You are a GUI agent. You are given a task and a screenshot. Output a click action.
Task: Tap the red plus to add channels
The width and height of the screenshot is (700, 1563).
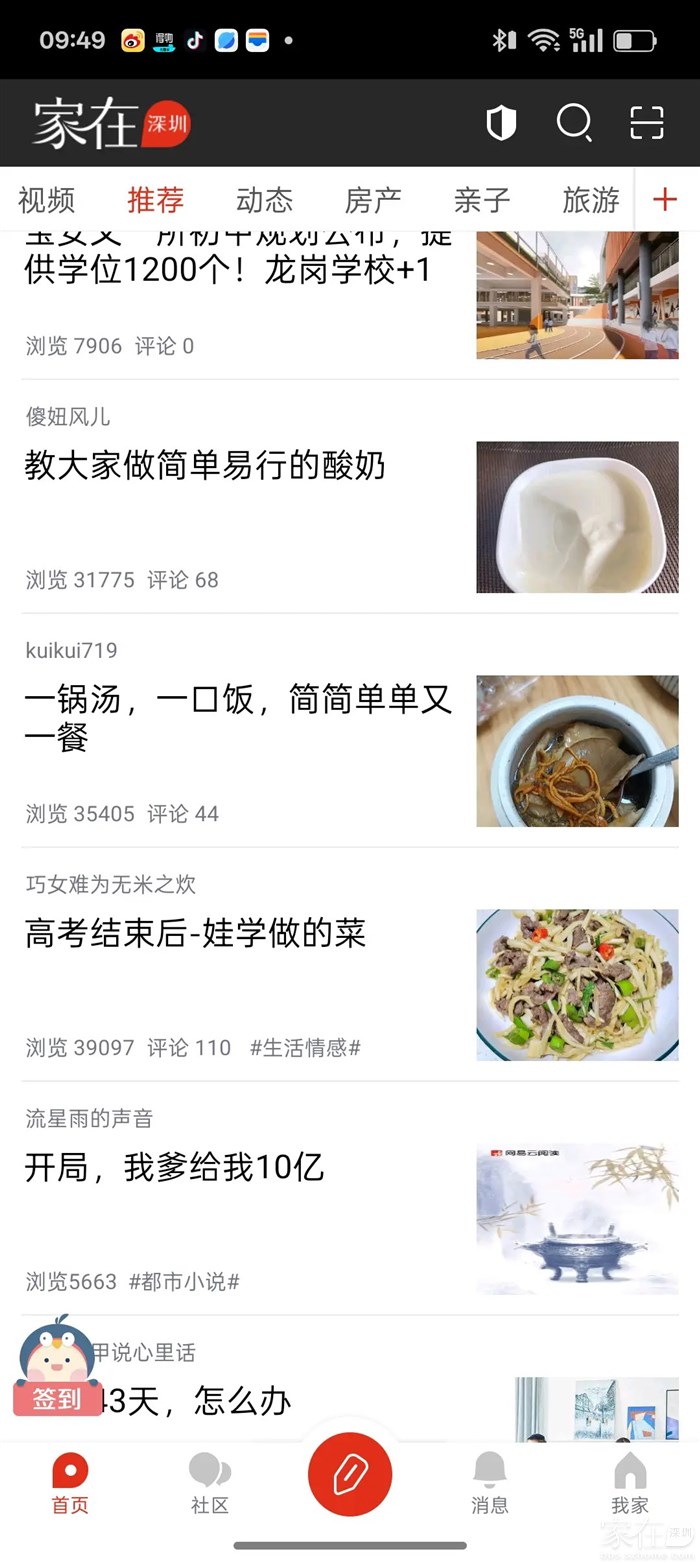click(x=665, y=200)
